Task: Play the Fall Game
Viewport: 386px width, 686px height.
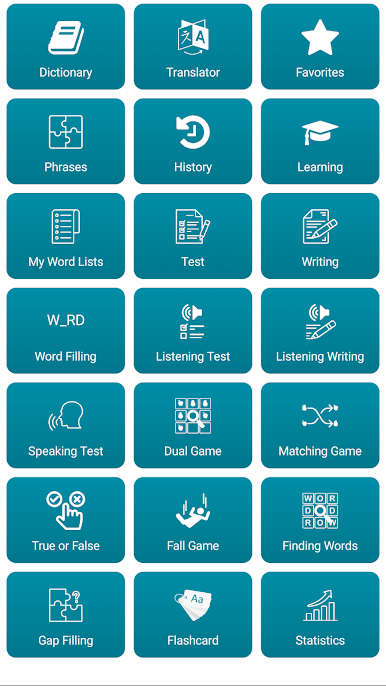Action: [193, 520]
